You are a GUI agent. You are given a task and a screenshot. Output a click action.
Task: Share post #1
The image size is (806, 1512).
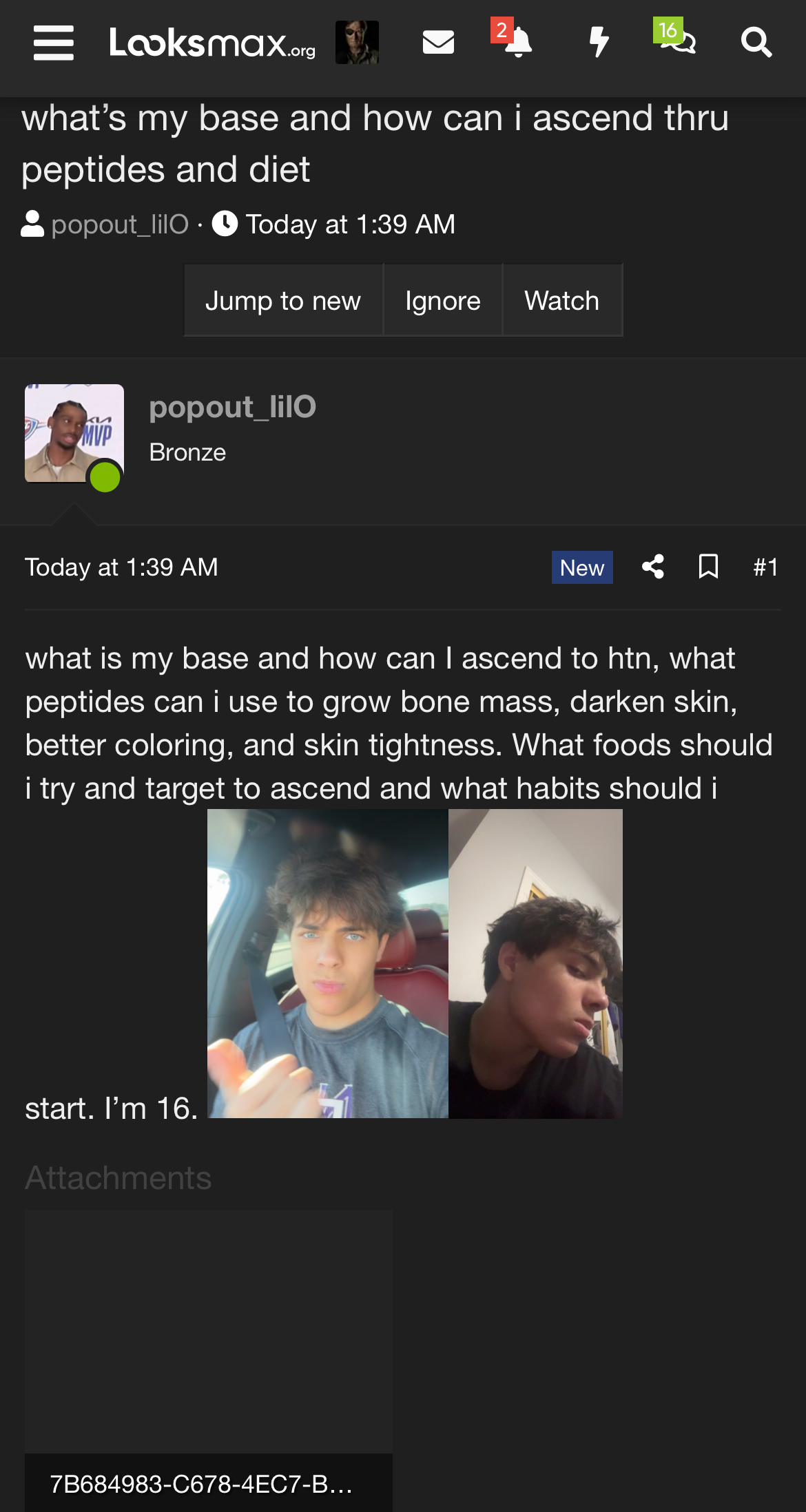[x=653, y=567]
